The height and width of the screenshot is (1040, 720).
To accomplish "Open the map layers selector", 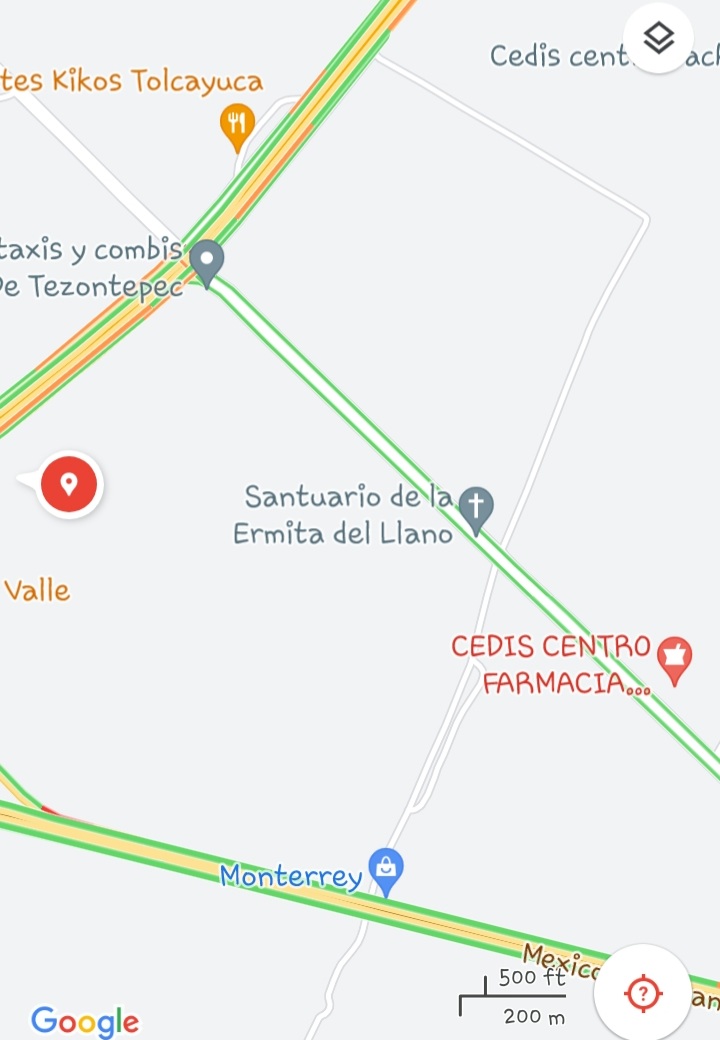I will click(658, 38).
